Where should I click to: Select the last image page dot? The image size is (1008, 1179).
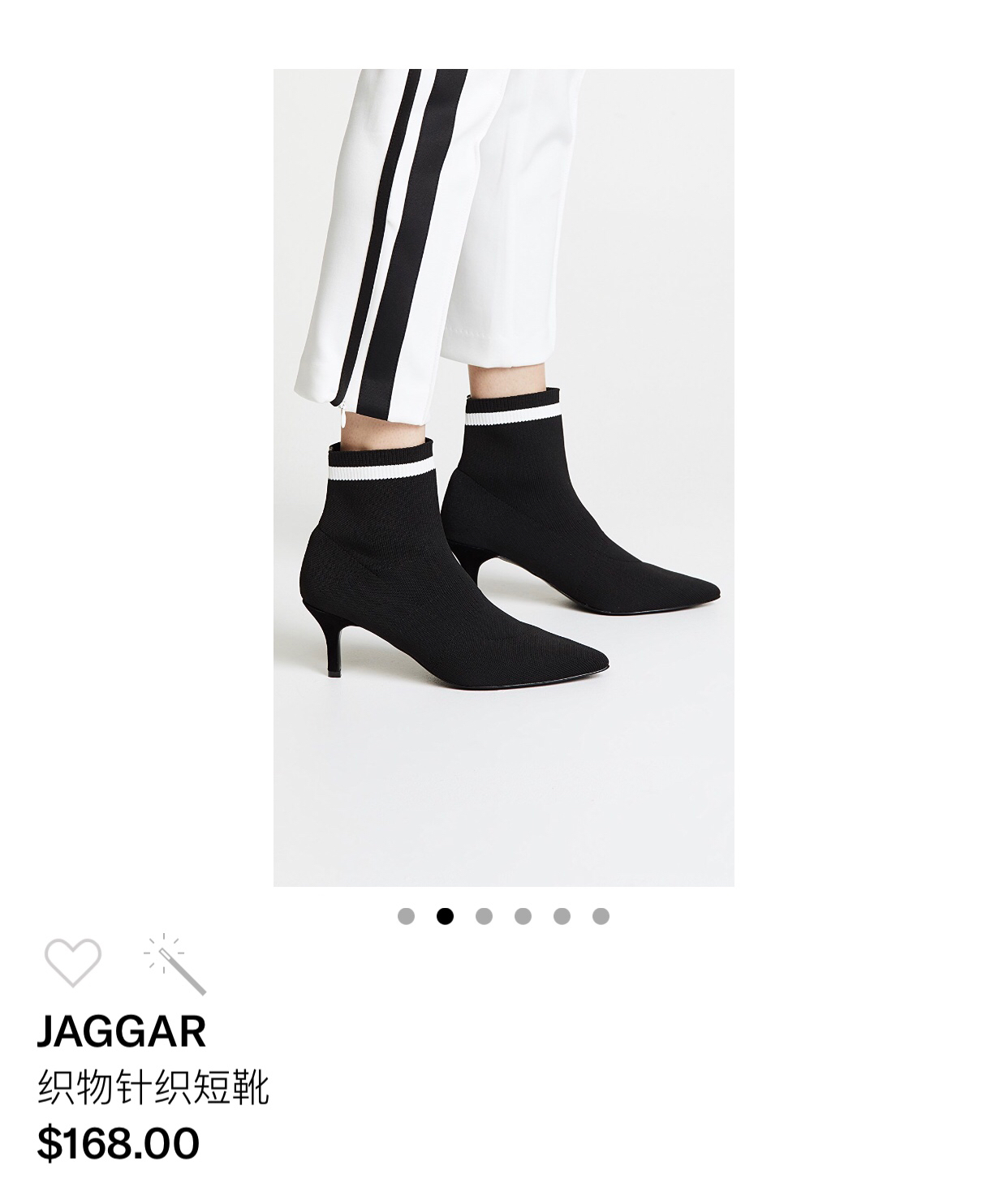(x=601, y=916)
